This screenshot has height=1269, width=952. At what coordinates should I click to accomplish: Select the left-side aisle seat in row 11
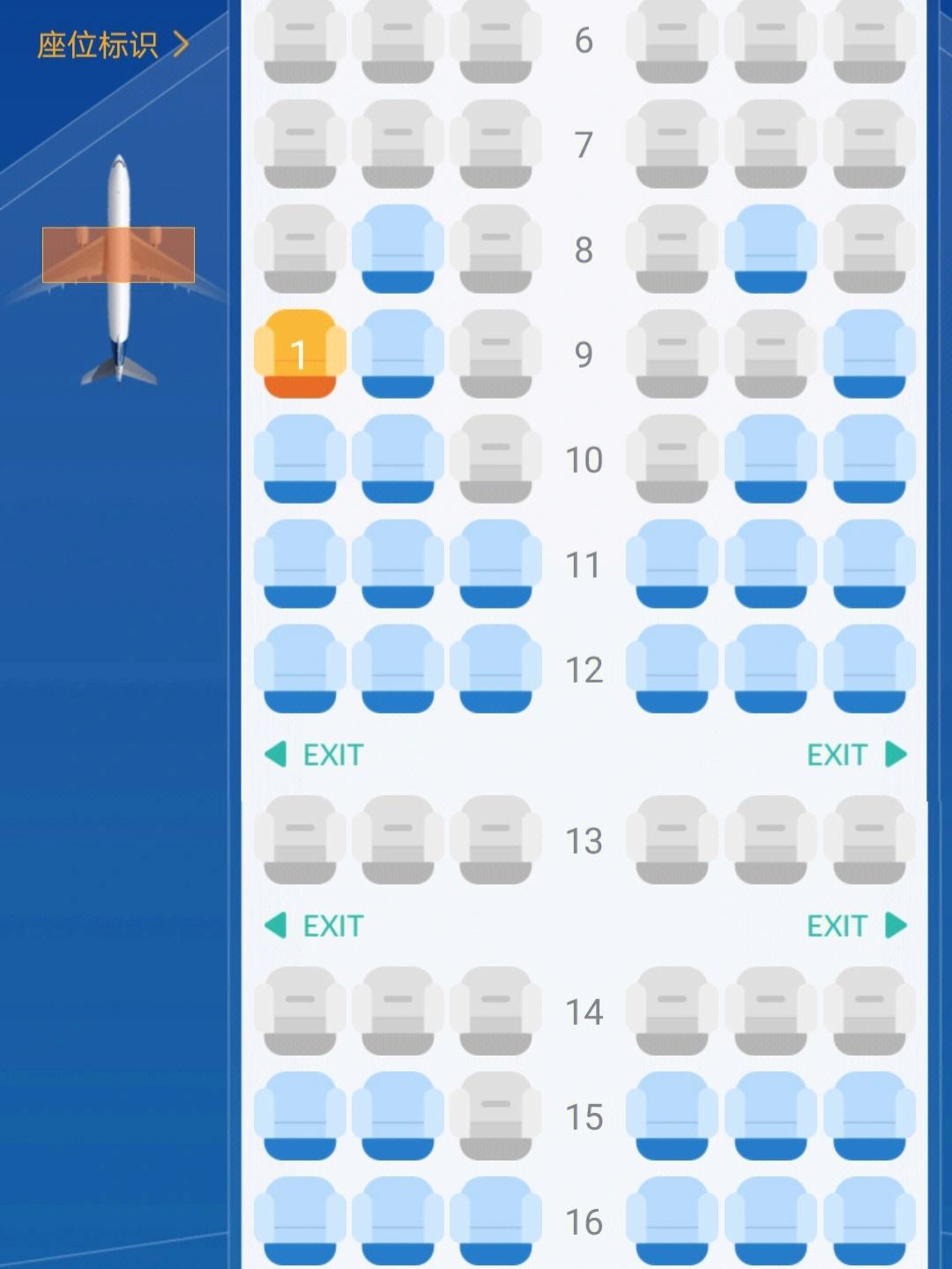(x=495, y=564)
